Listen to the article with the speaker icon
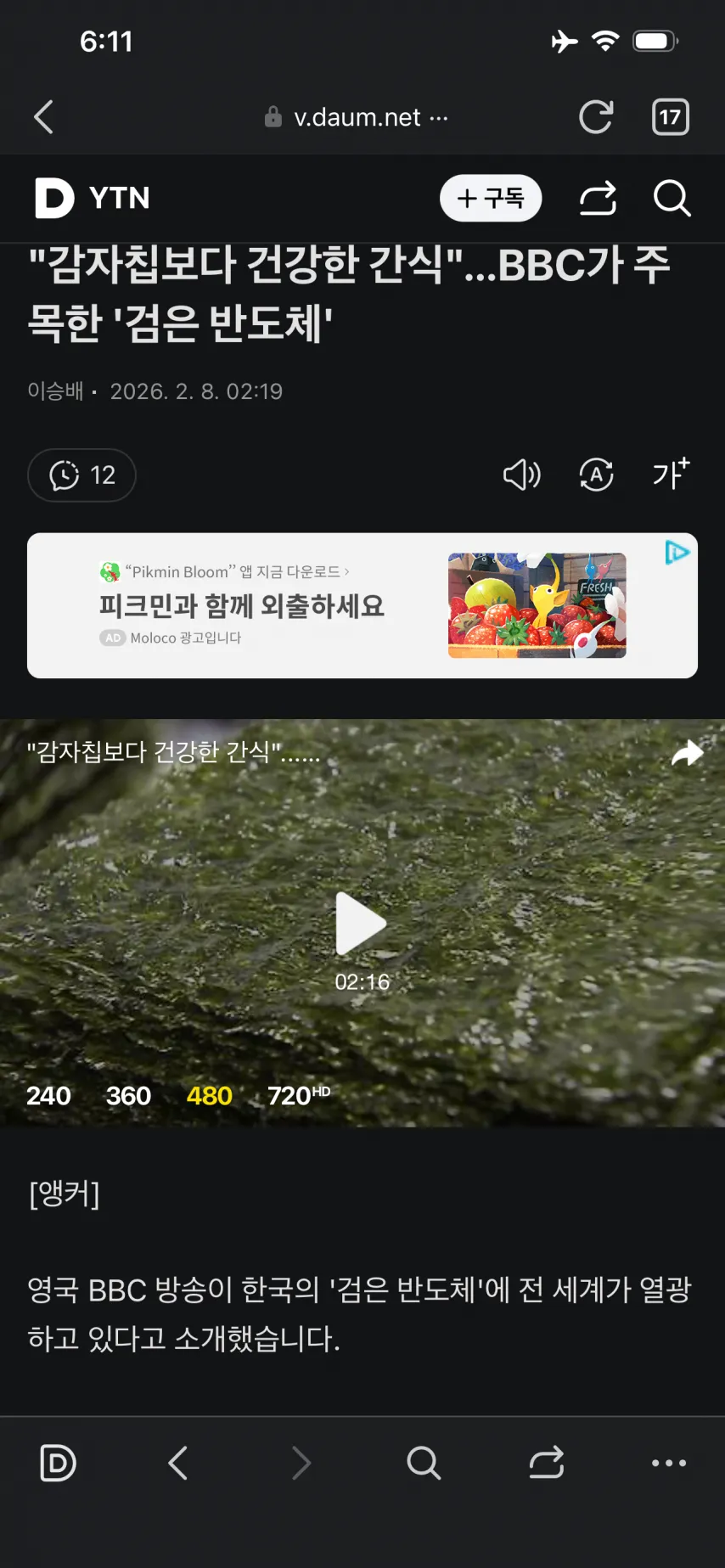This screenshot has height=1568, width=725. [x=521, y=475]
